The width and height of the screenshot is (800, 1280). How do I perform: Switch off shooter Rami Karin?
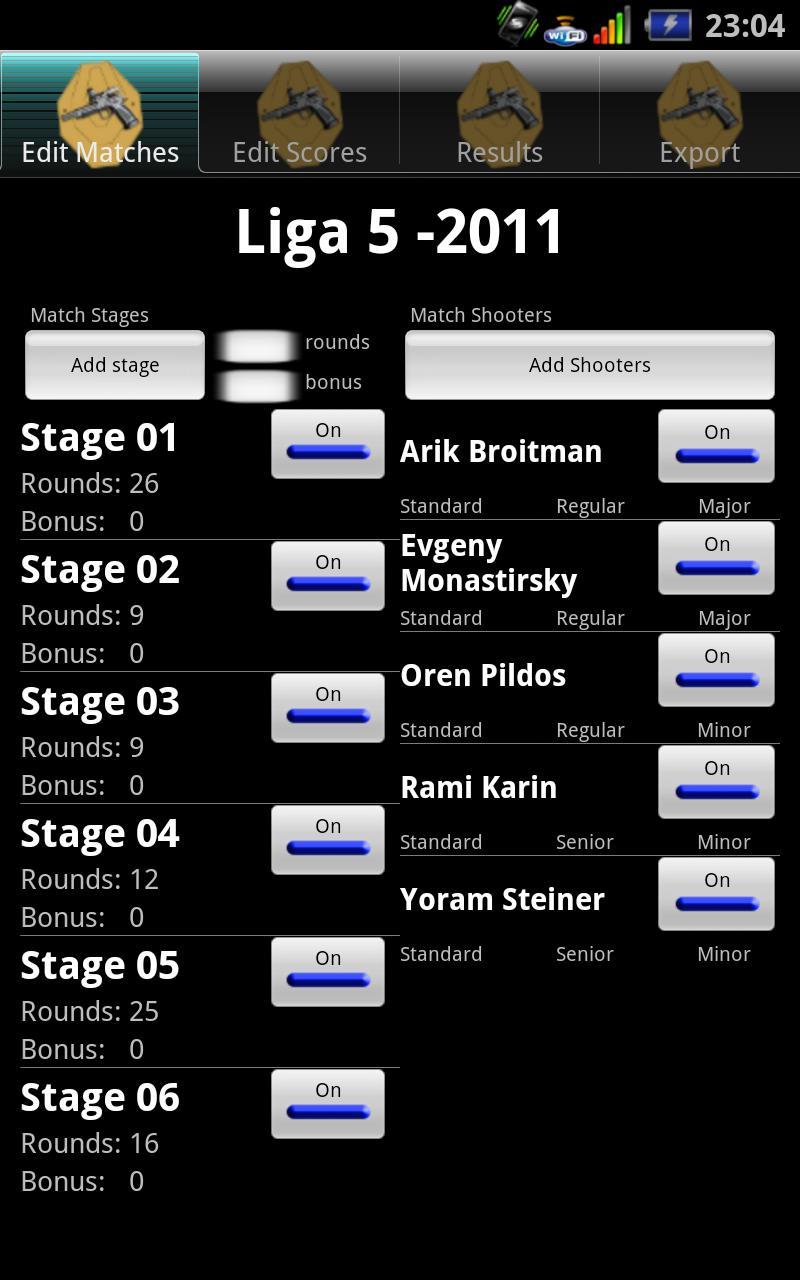[716, 781]
